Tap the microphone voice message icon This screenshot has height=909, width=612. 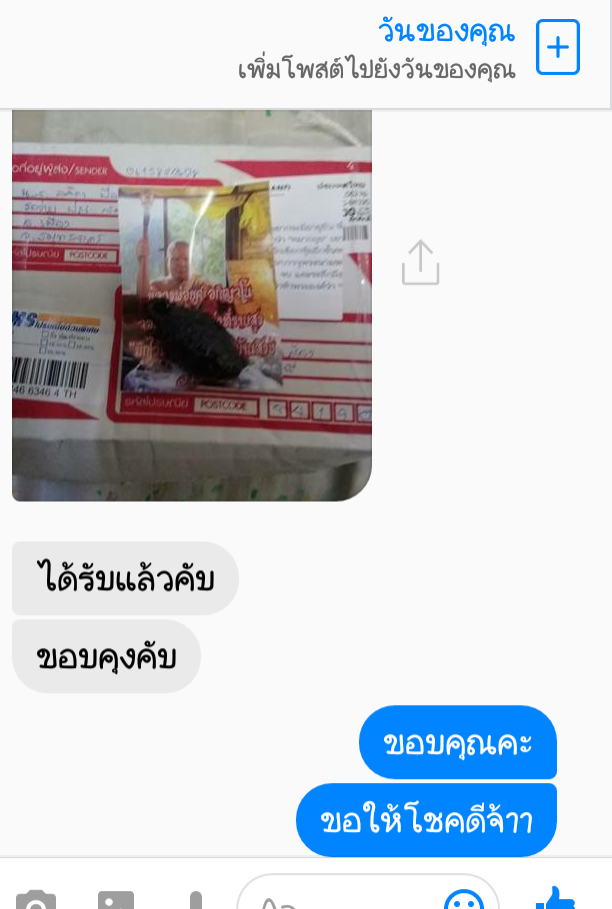[196, 898]
